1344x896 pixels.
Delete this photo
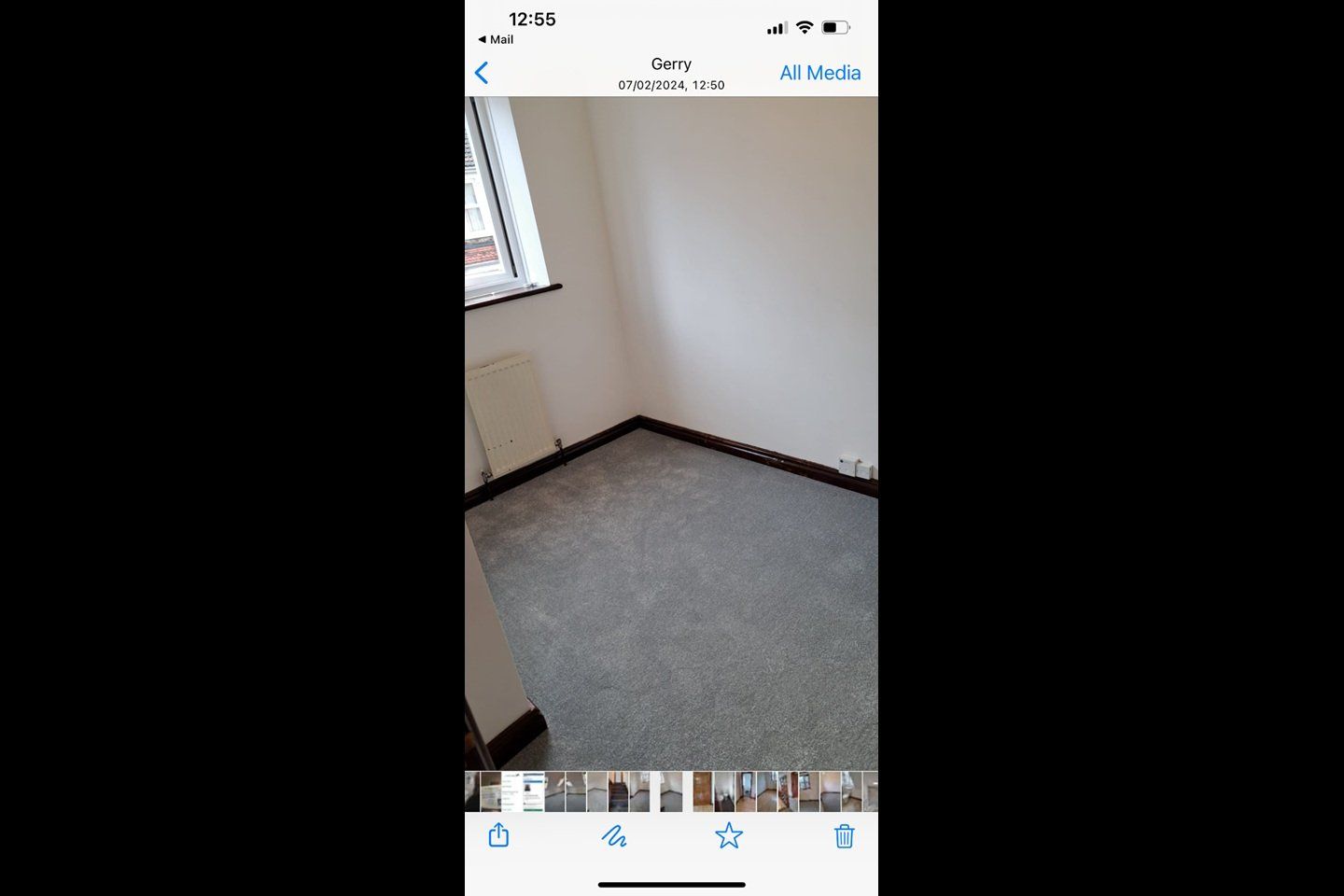tap(844, 835)
